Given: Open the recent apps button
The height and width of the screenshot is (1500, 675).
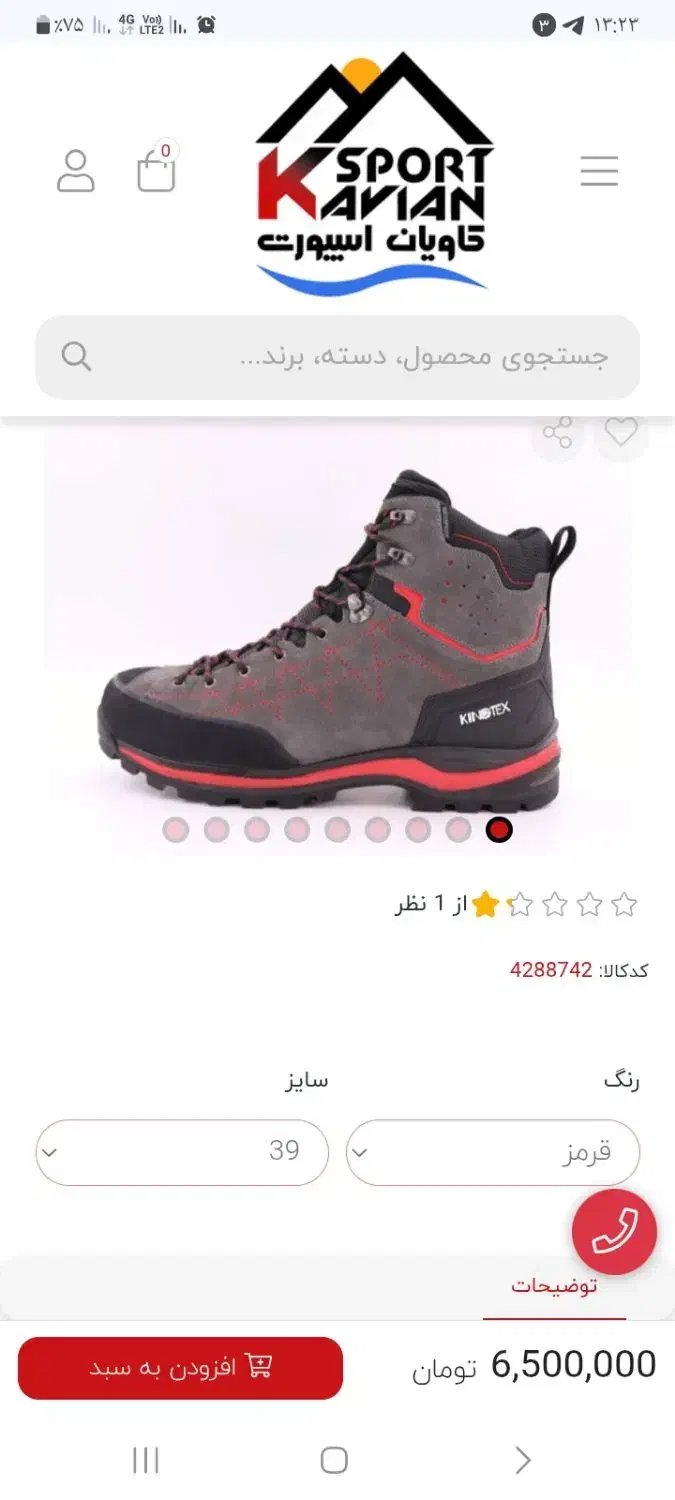Looking at the screenshot, I should [146, 1461].
